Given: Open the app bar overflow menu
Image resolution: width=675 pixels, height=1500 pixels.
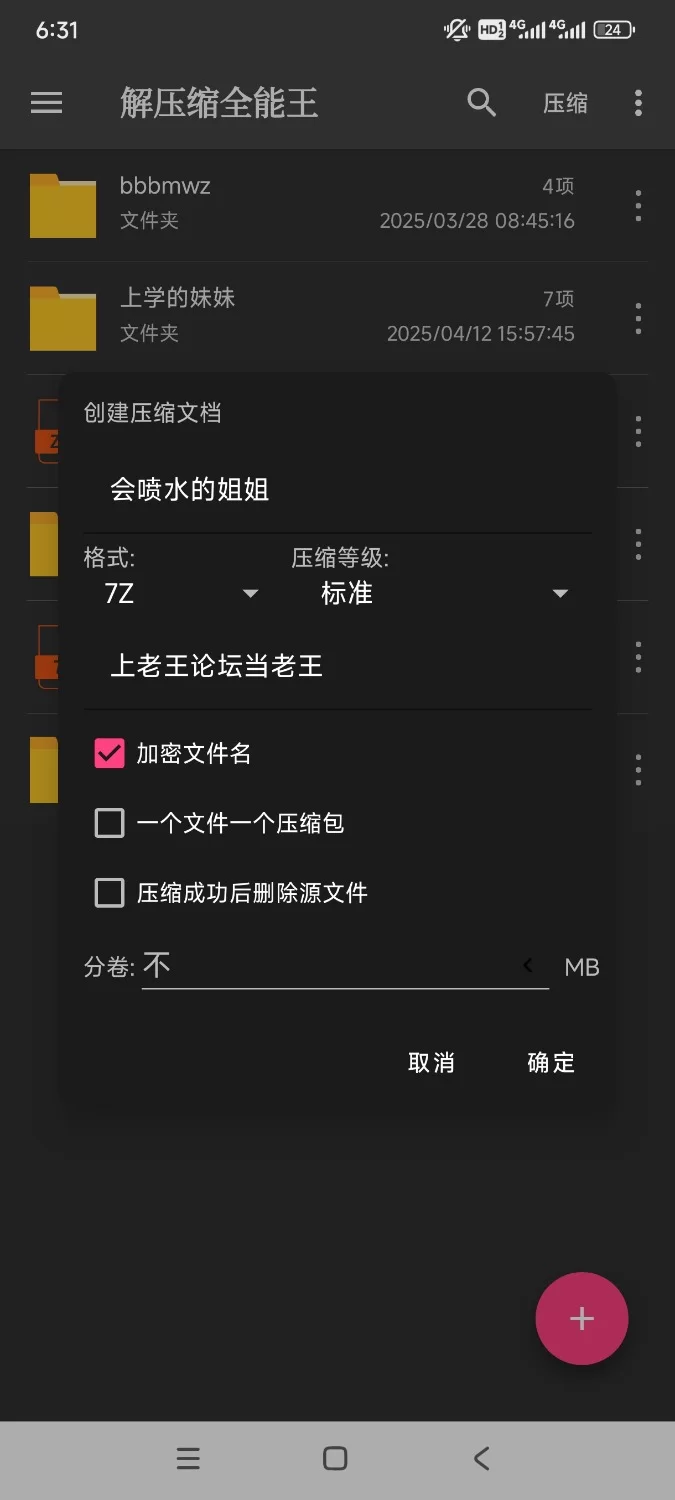Looking at the screenshot, I should point(638,102).
